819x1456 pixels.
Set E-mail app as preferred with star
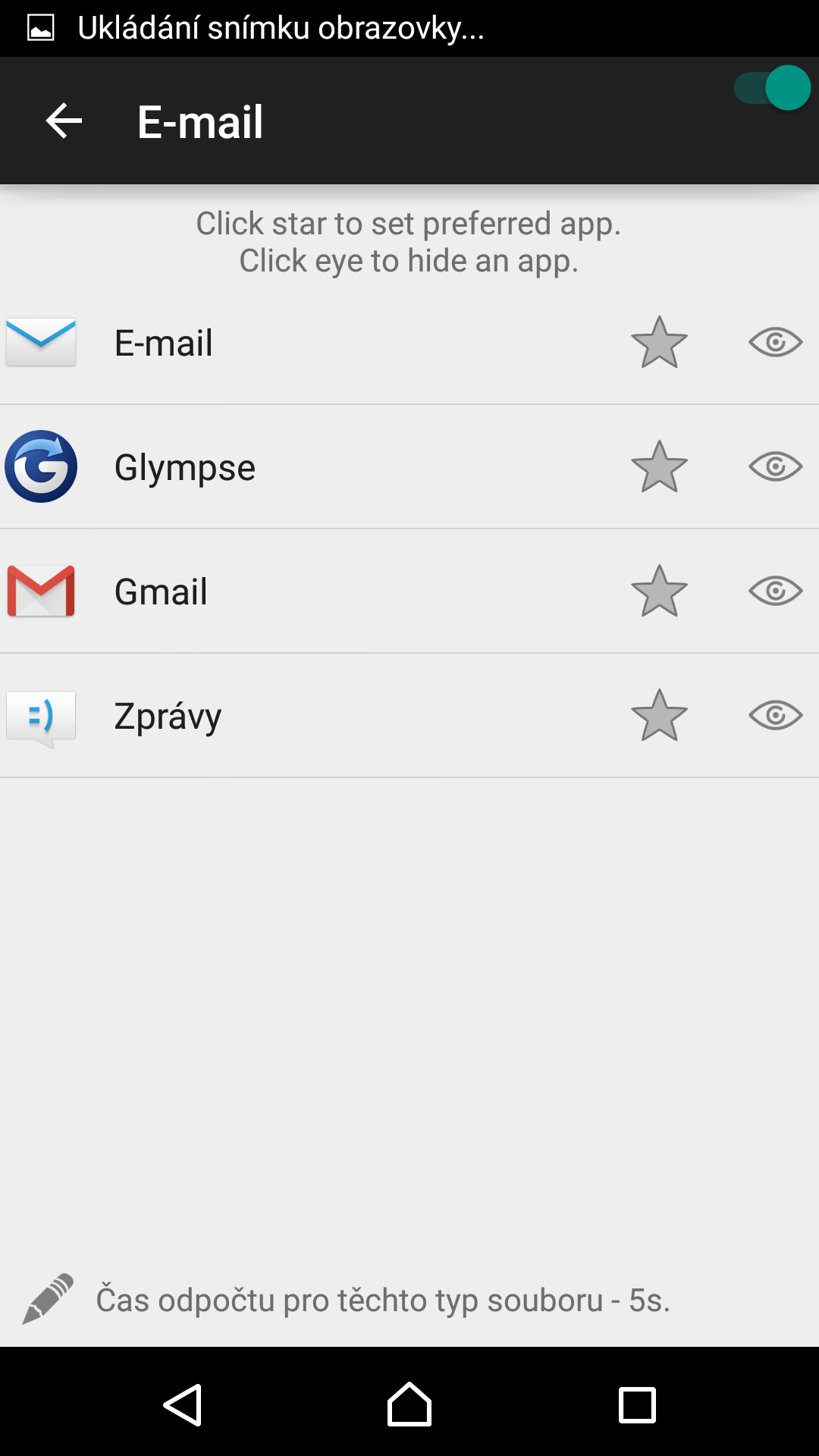pos(659,342)
